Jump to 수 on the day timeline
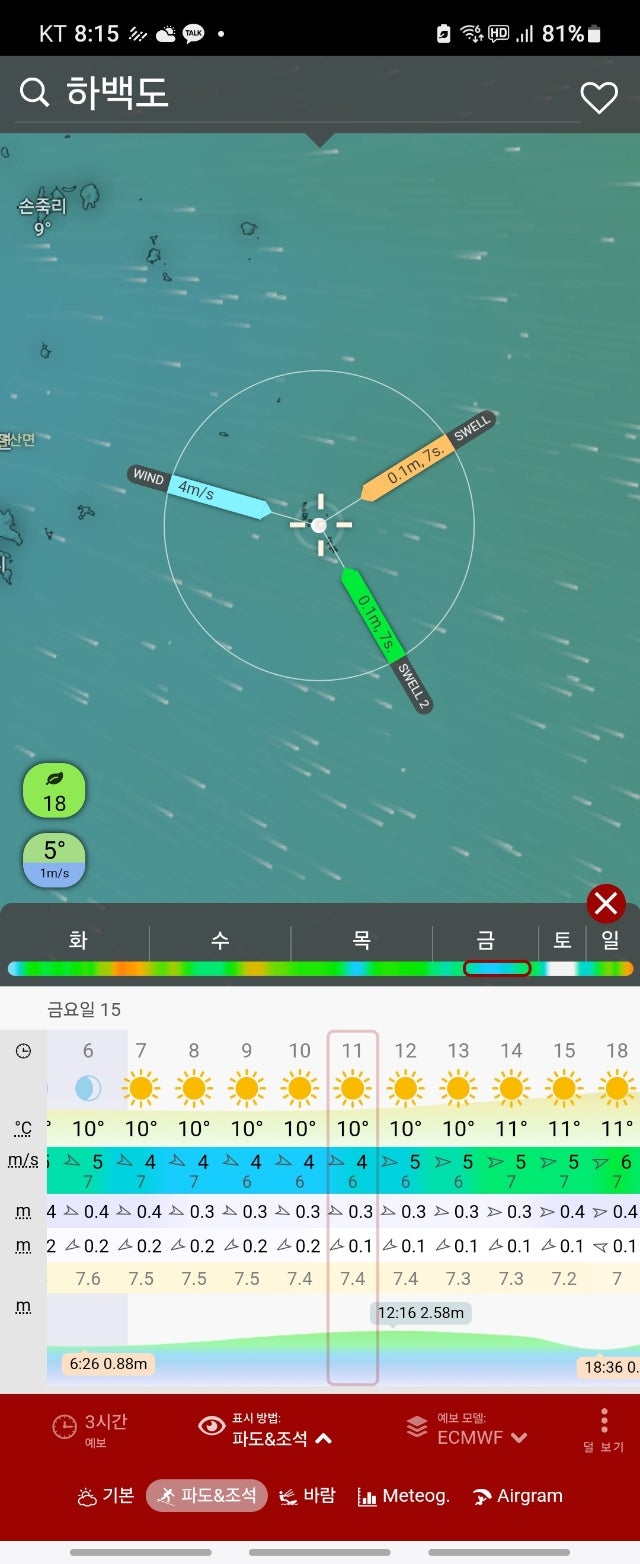Viewport: 640px width, 1564px height. pos(220,940)
